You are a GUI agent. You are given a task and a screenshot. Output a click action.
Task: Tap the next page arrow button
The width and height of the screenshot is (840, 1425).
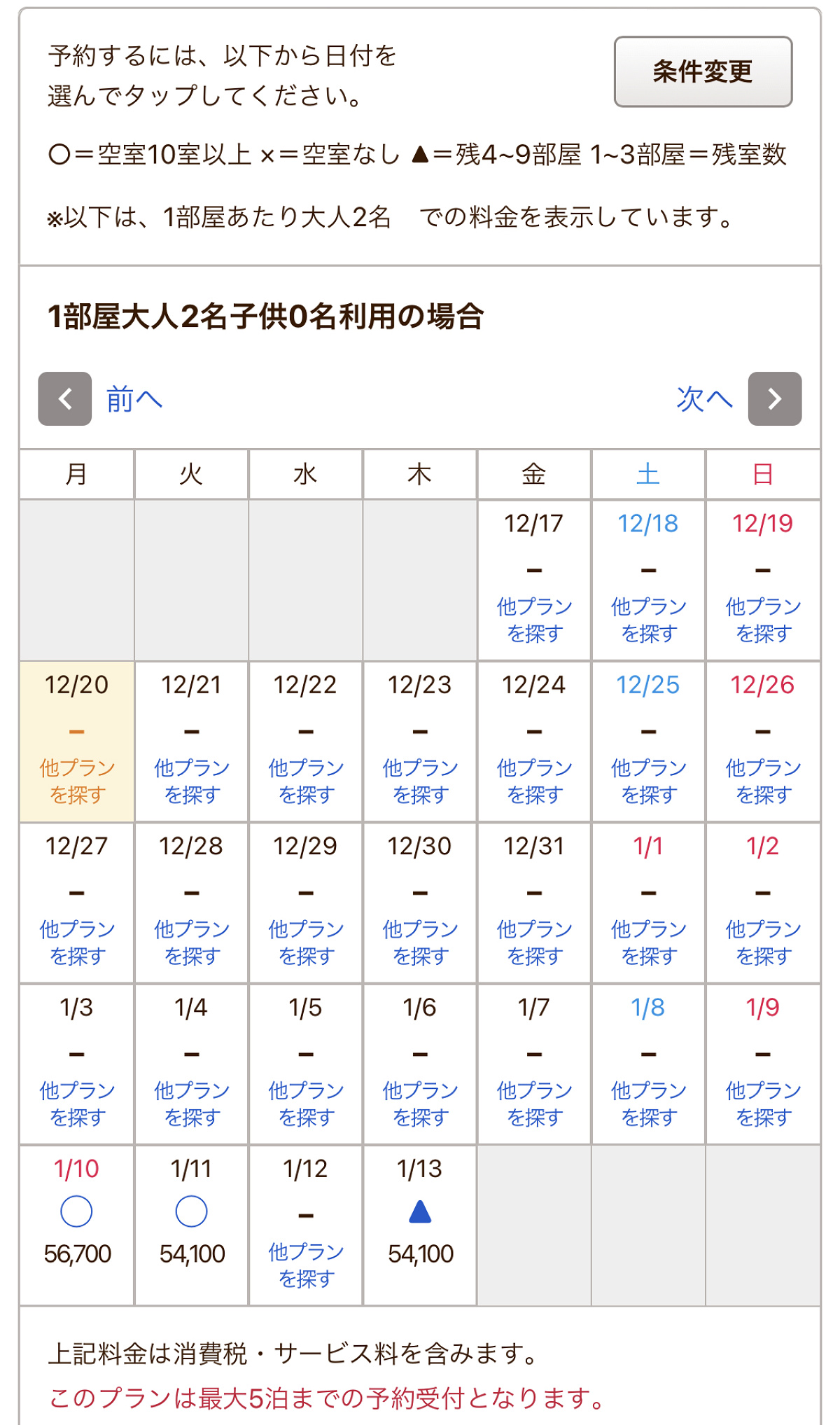[x=775, y=398]
